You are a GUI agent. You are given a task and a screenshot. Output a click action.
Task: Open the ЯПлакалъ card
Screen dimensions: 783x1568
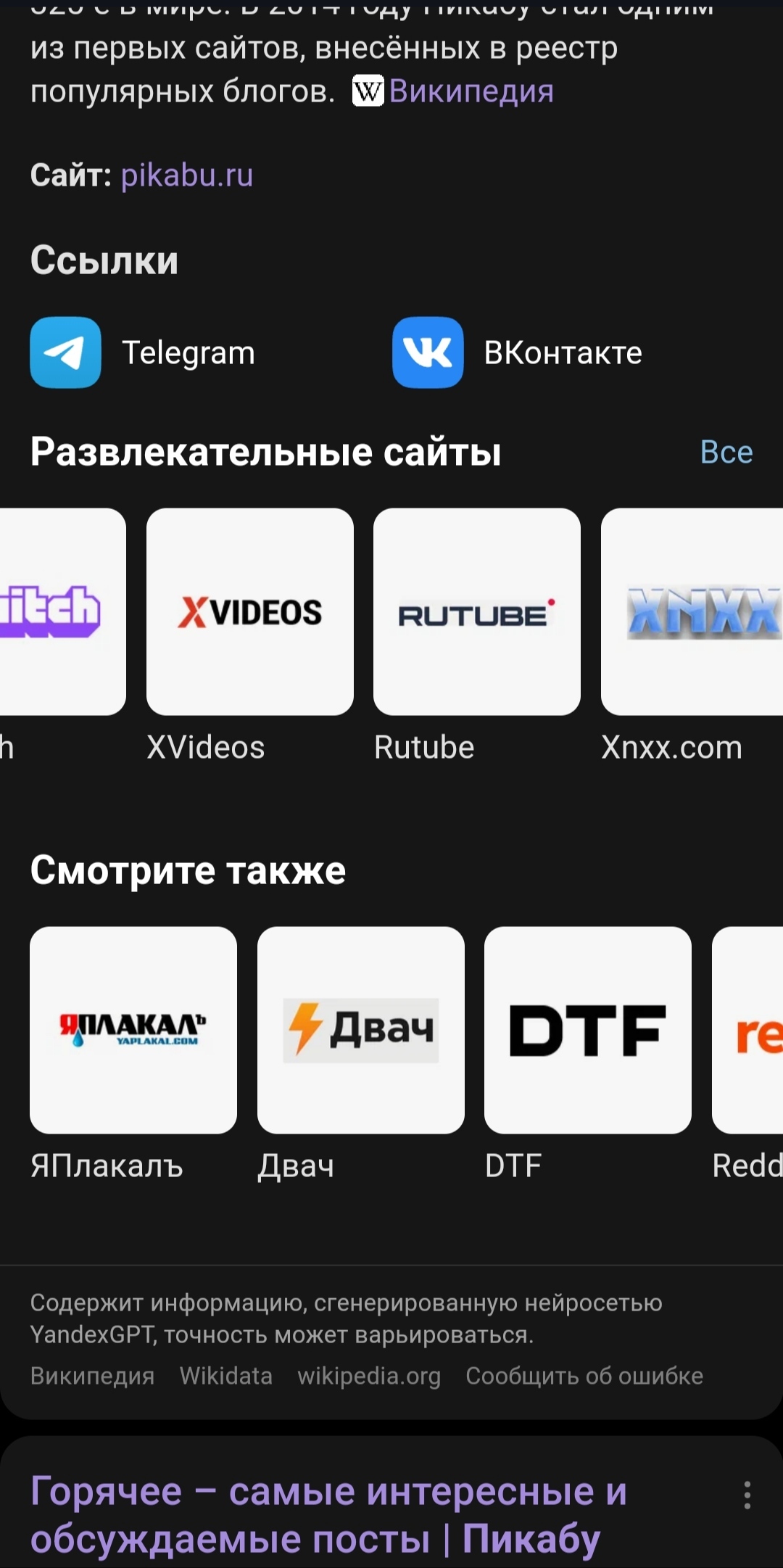133,1030
